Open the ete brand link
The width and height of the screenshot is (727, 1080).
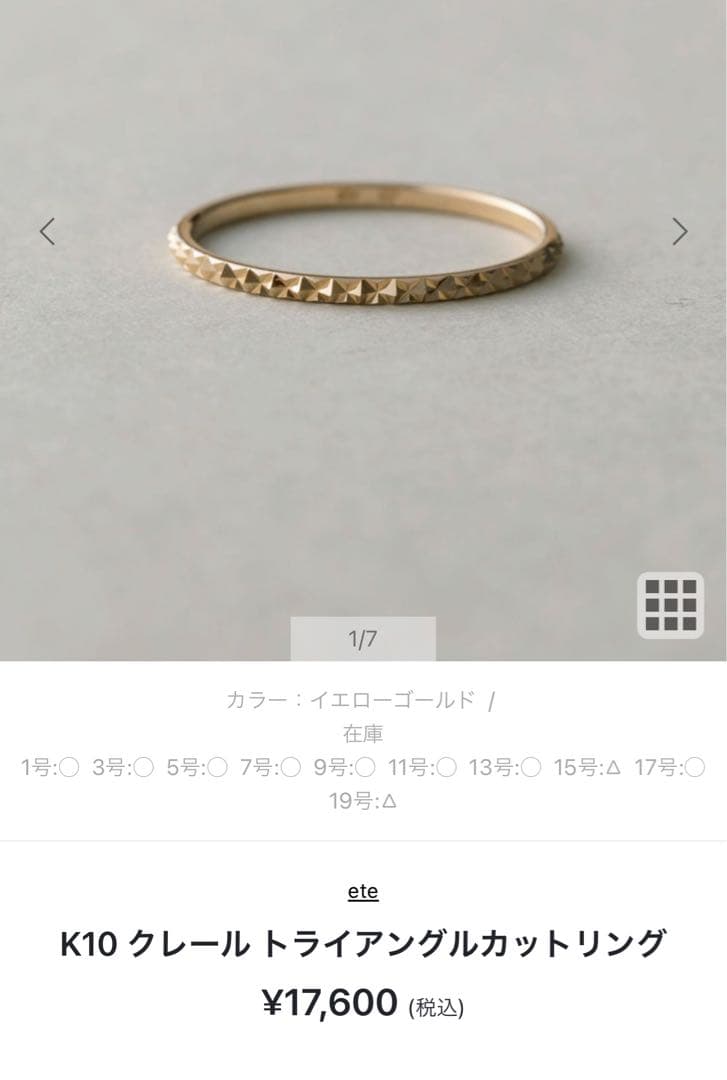(363, 891)
